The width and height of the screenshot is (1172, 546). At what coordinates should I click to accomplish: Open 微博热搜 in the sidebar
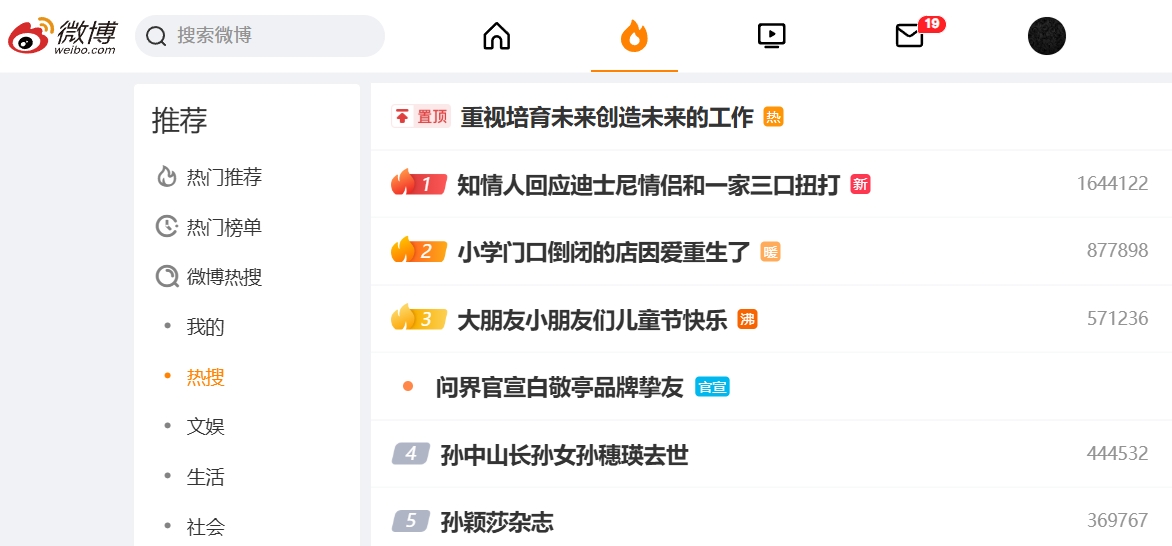(x=224, y=277)
